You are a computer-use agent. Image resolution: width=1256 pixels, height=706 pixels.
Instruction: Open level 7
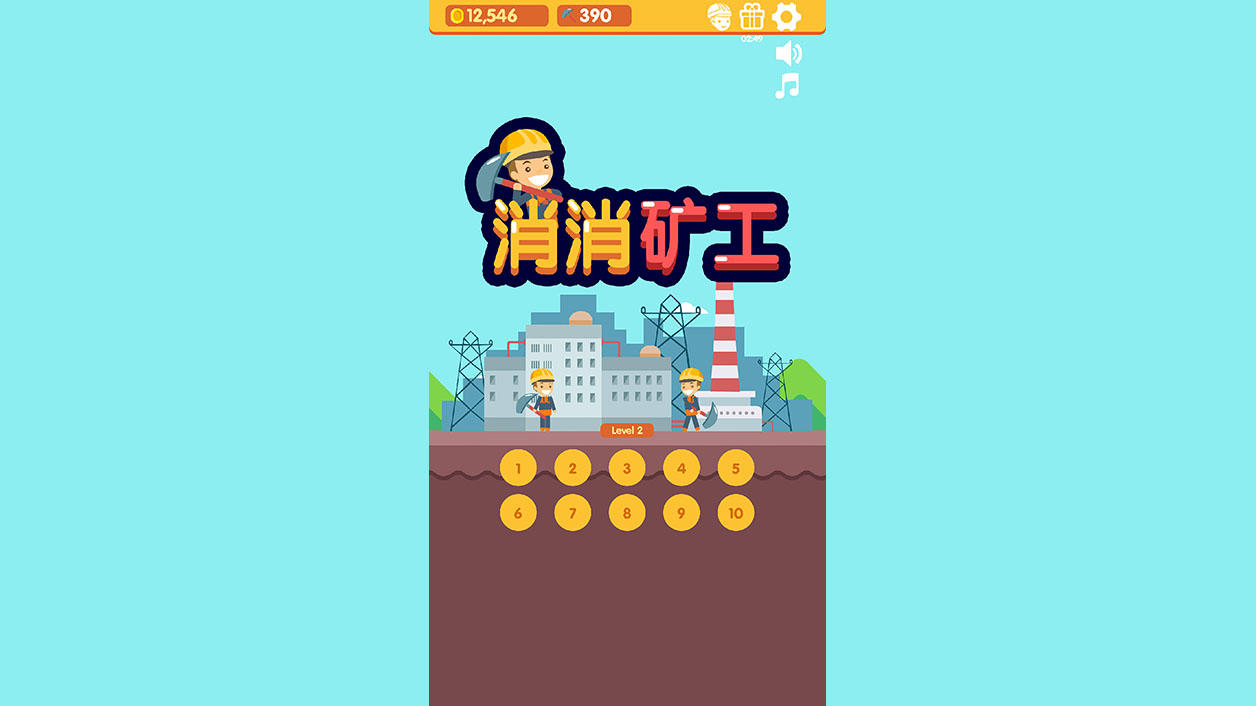click(572, 513)
